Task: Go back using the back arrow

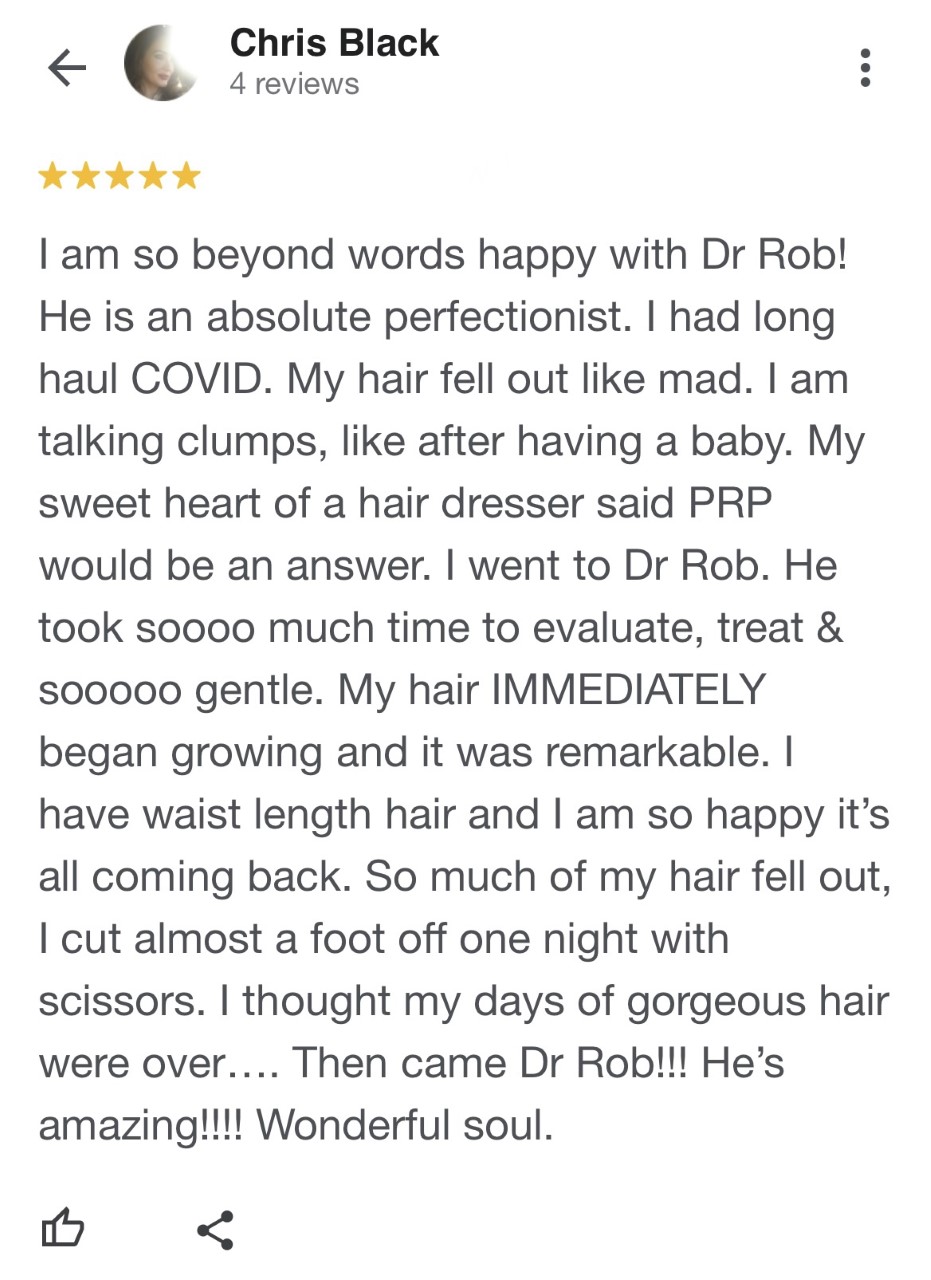Action: [x=67, y=68]
